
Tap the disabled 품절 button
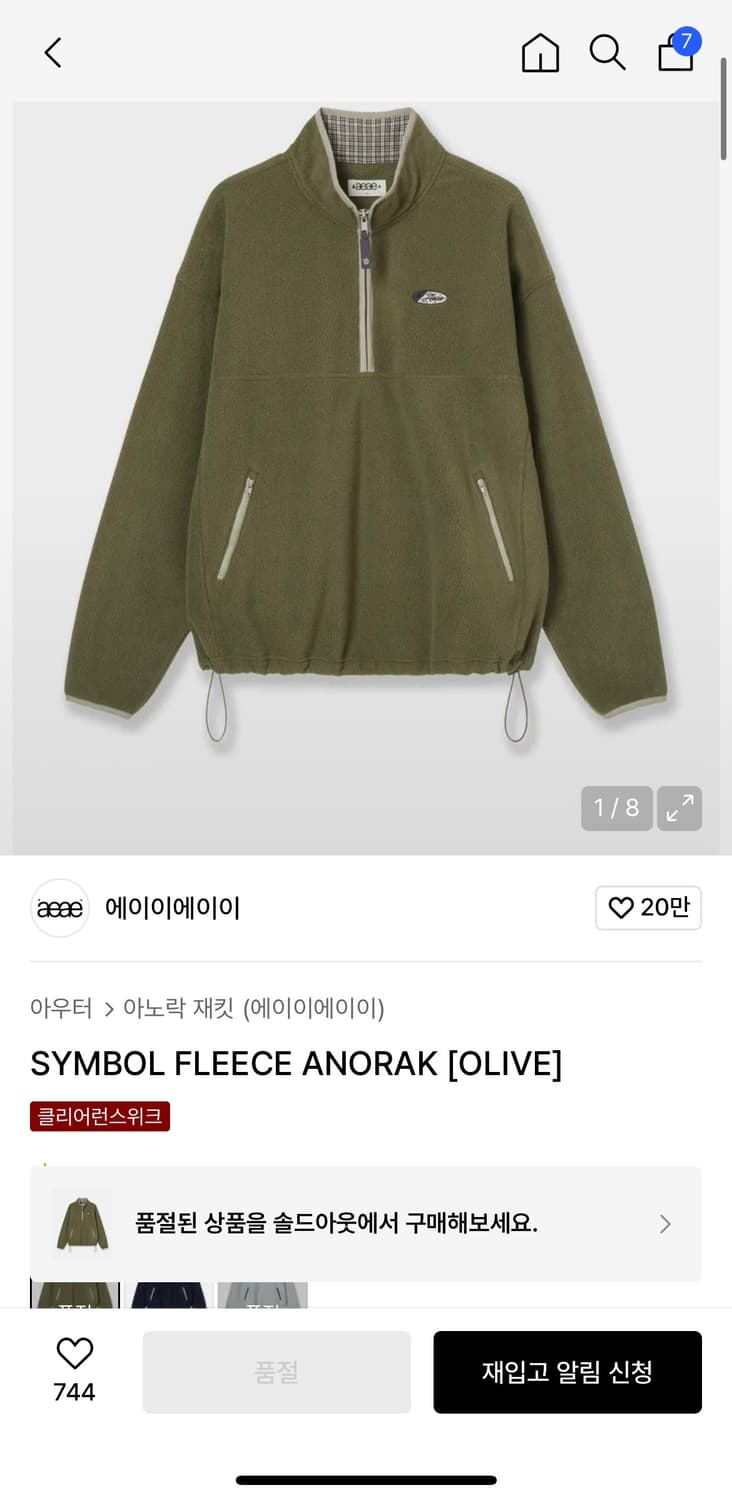[276, 1372]
